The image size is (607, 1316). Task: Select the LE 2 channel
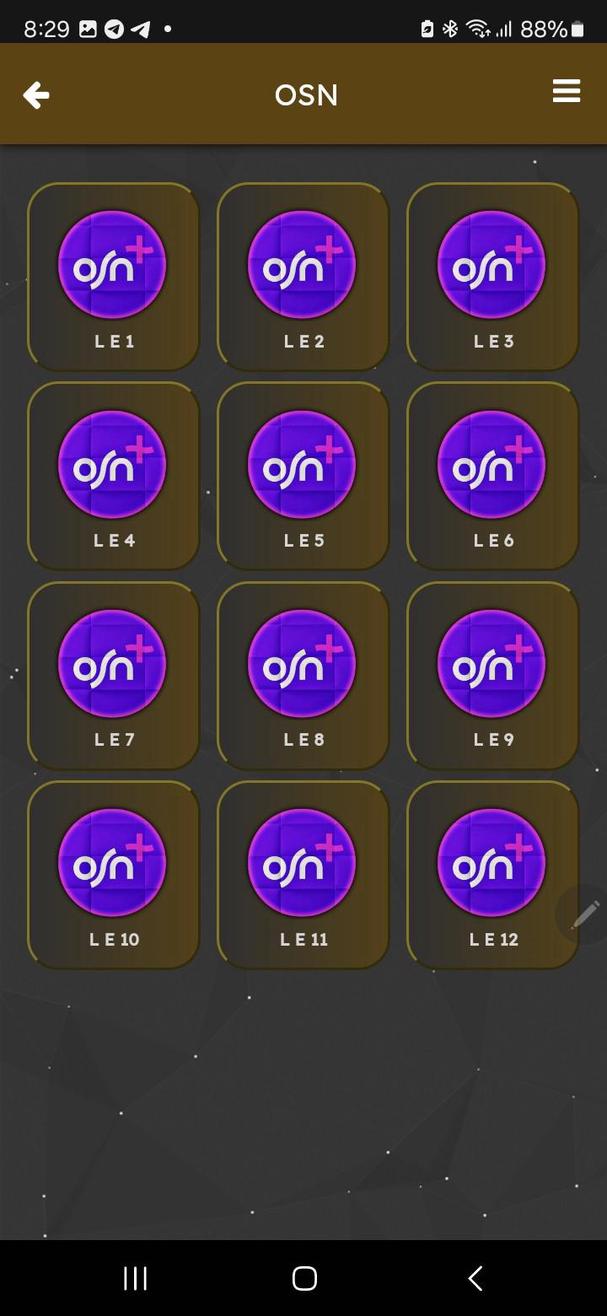[x=303, y=276]
